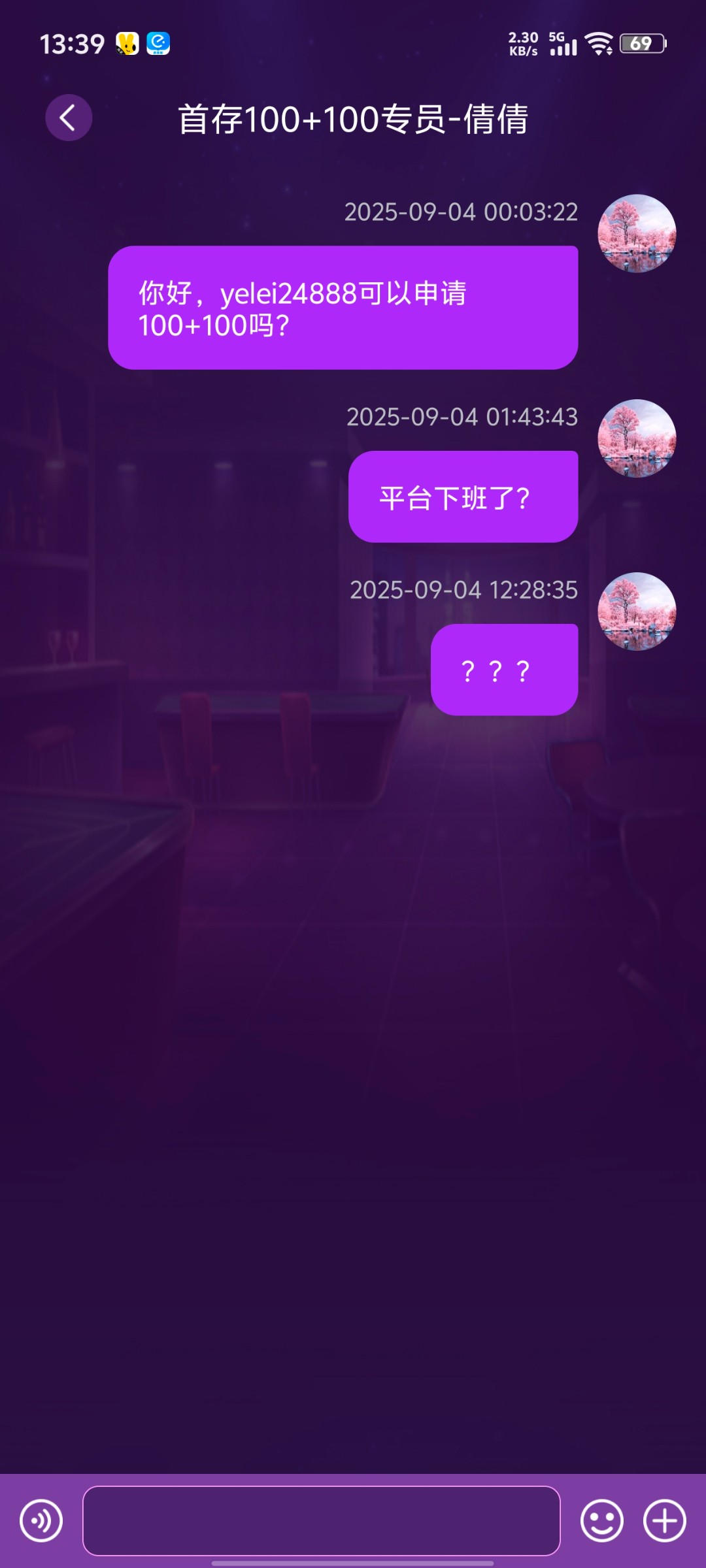The height and width of the screenshot is (1568, 706).
Task: Open the emoji picker
Action: (x=601, y=1520)
